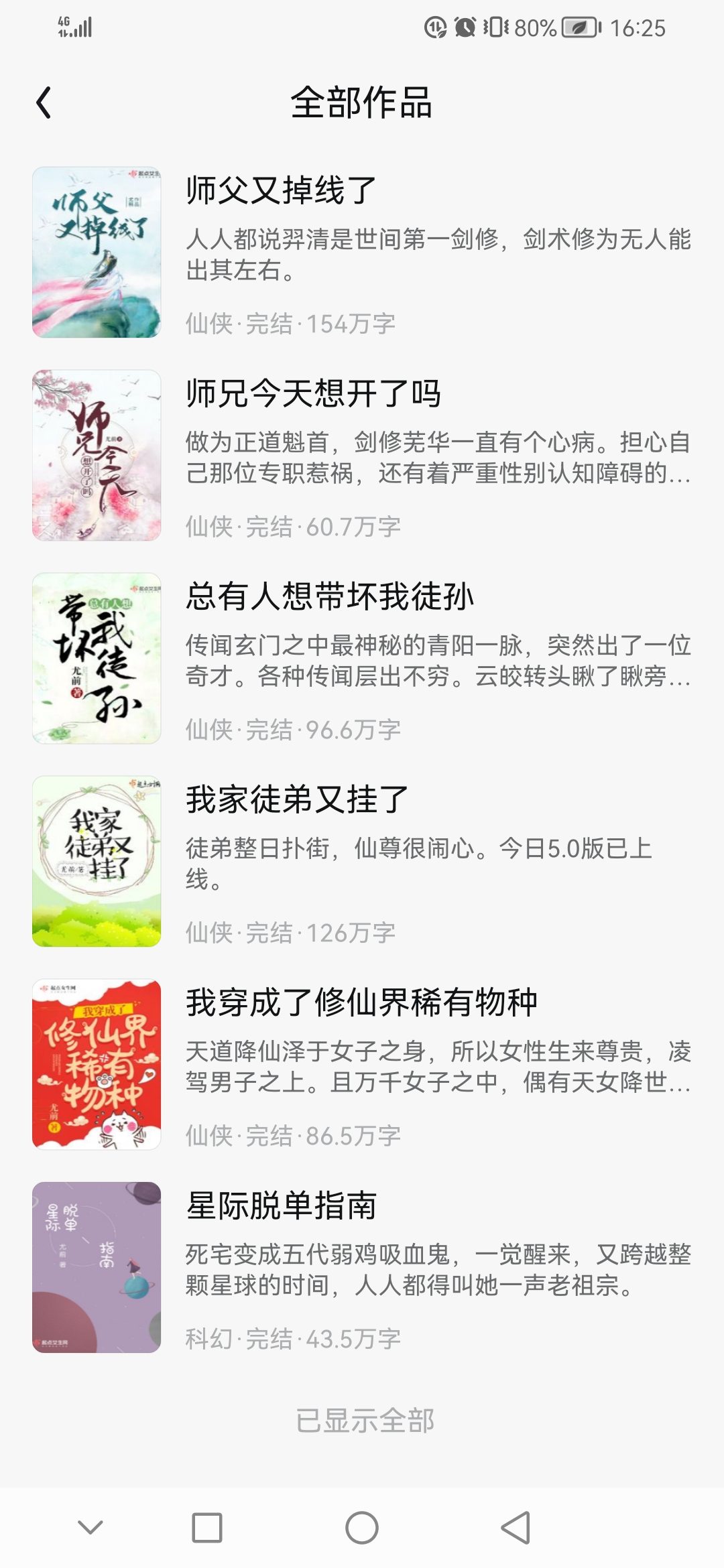The width and height of the screenshot is (724, 1568).
Task: Go back from the 全部作品 page
Action: coord(44,103)
